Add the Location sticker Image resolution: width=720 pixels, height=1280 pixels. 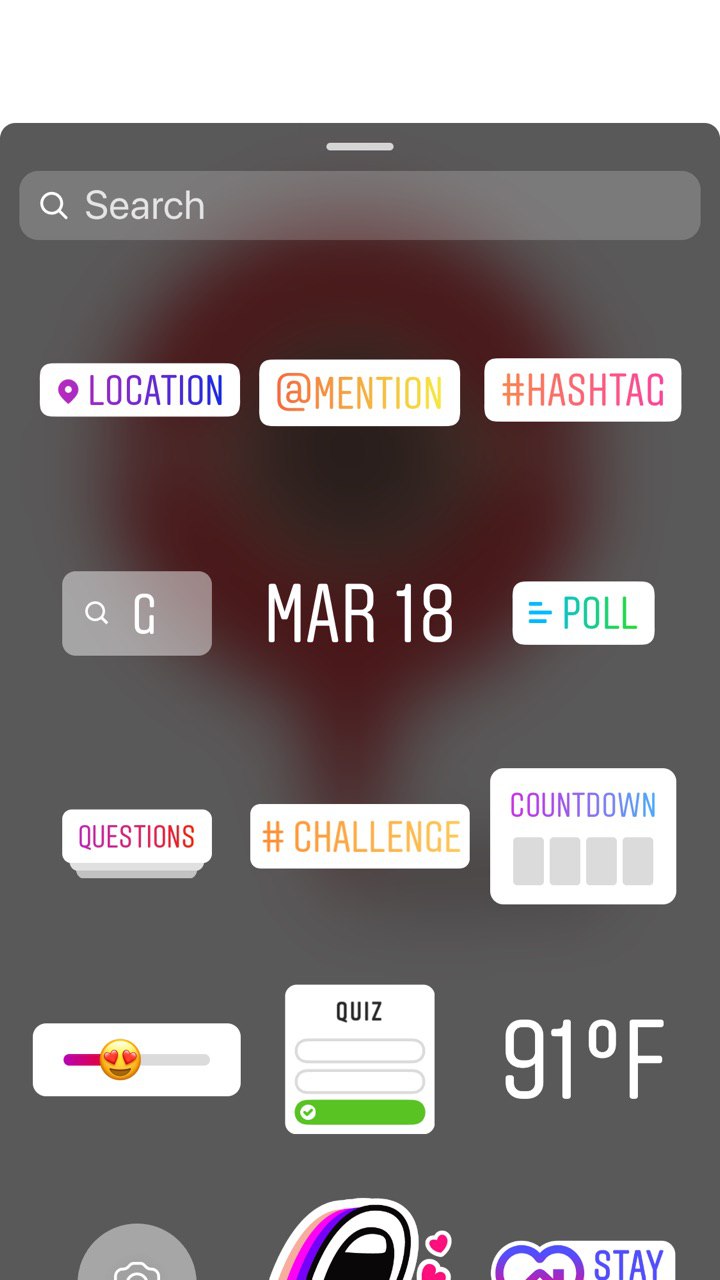click(140, 390)
